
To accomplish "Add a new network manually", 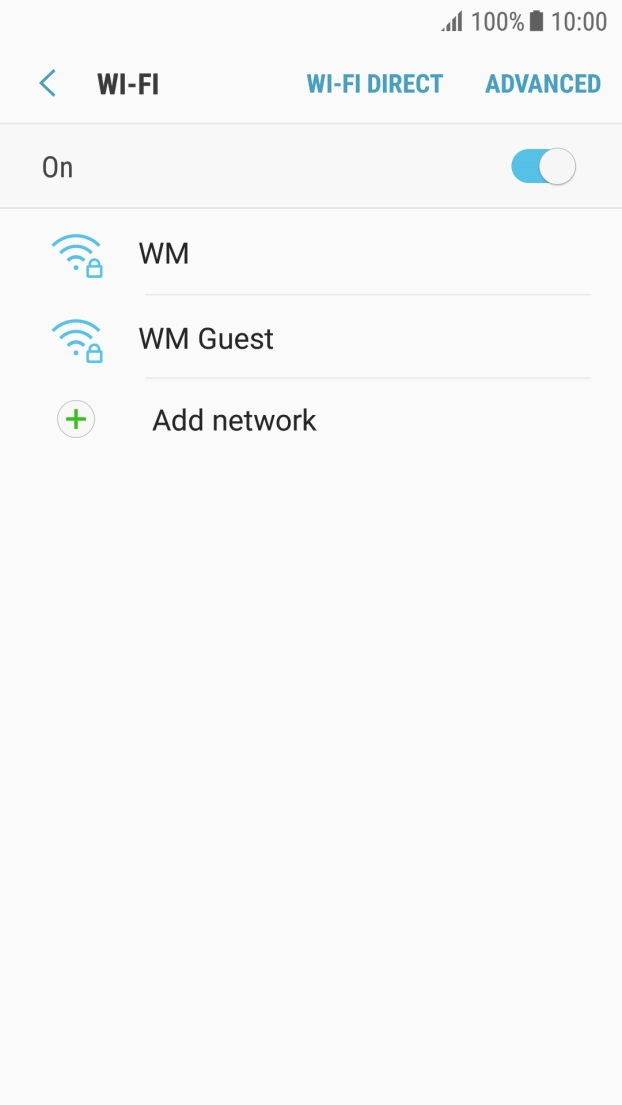I will click(233, 421).
